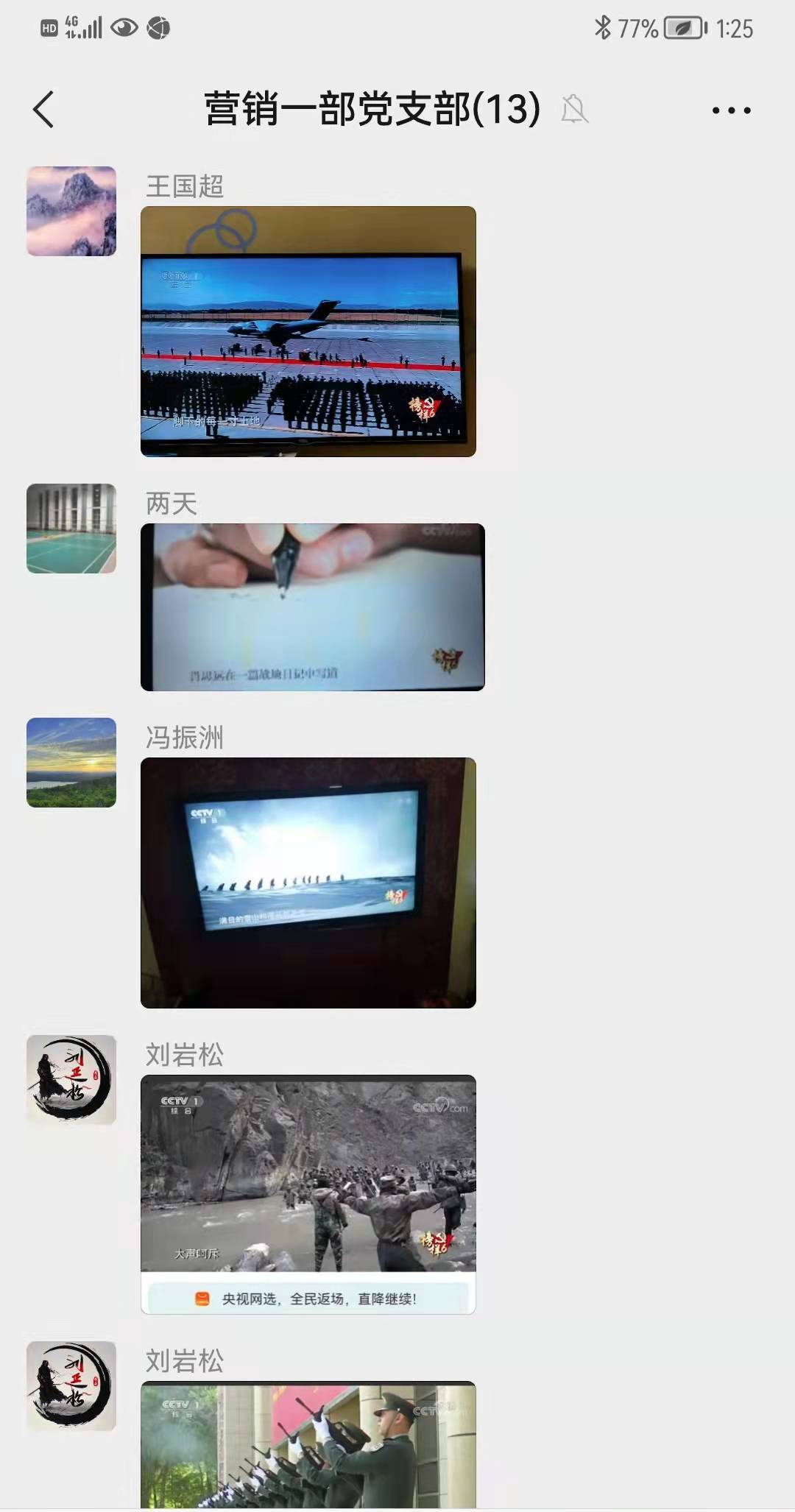Open 两天's profile avatar
Screen dimensions: 795x1512
click(x=71, y=529)
